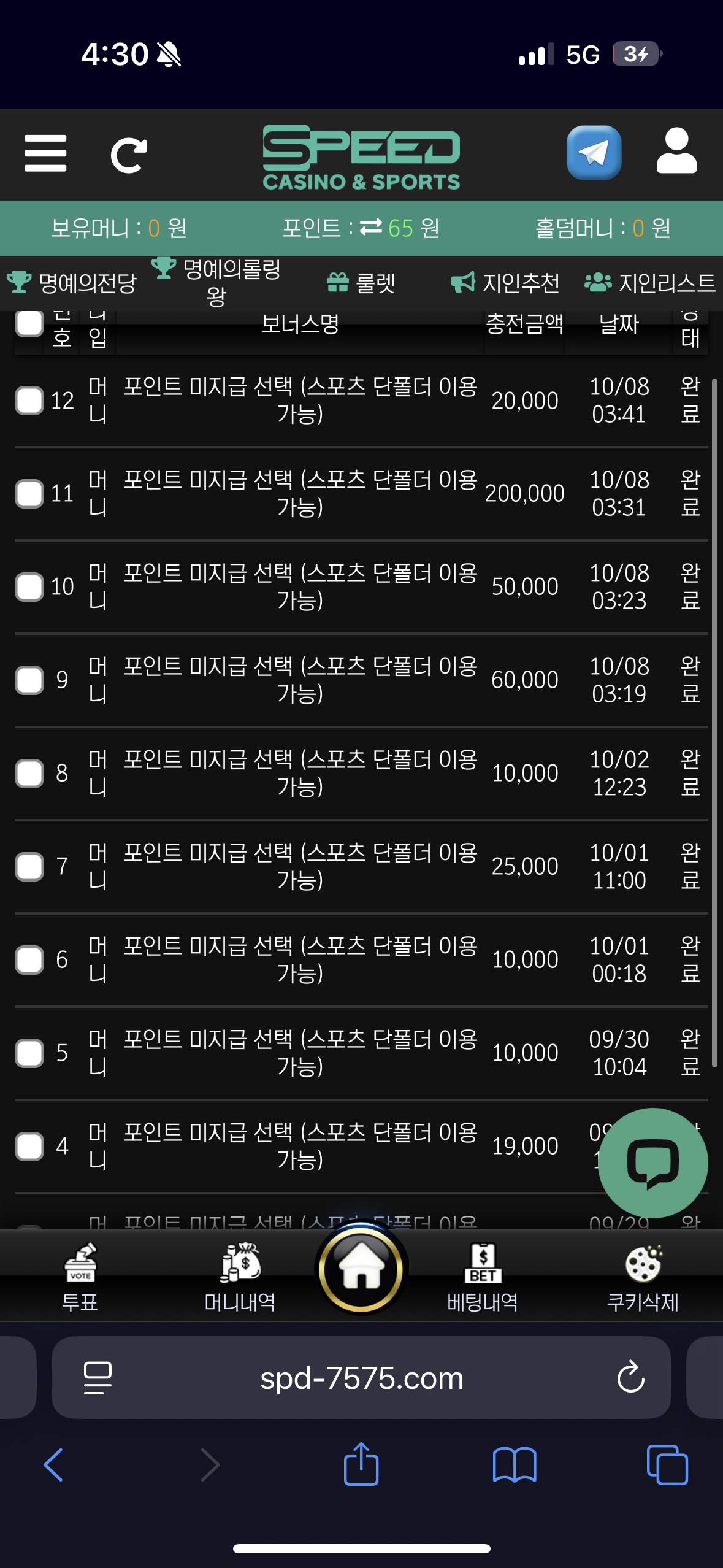
Task: Open the hamburger menu
Action: coord(45,154)
